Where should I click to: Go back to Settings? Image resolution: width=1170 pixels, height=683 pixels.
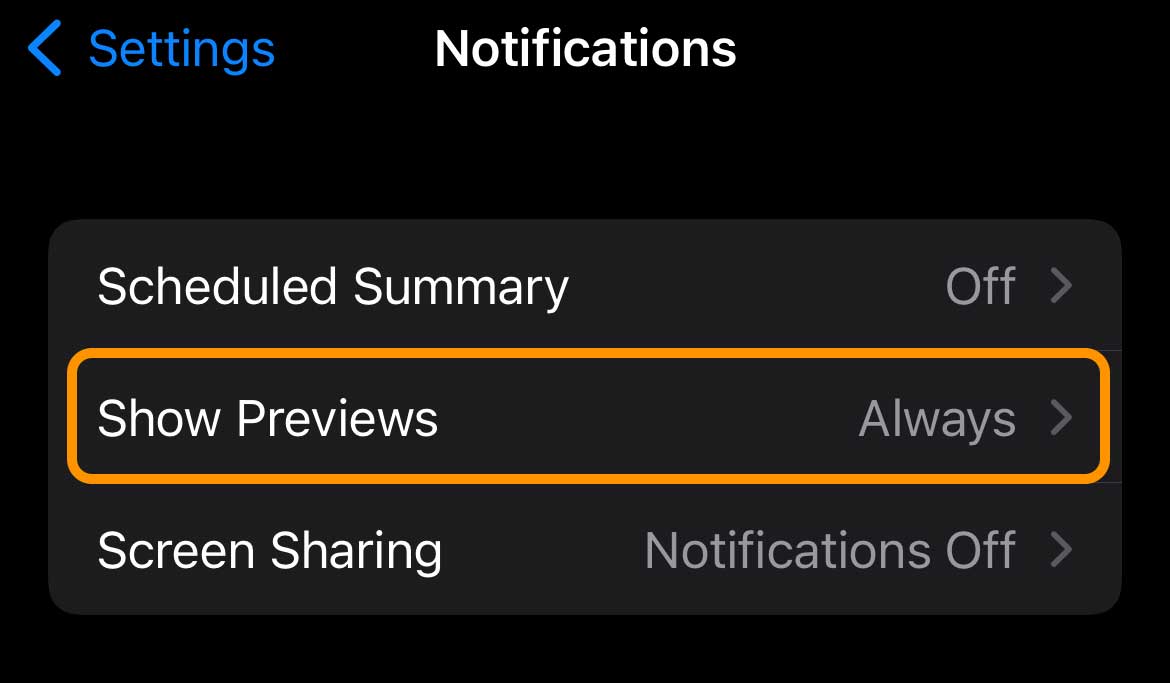pyautogui.click(x=152, y=49)
